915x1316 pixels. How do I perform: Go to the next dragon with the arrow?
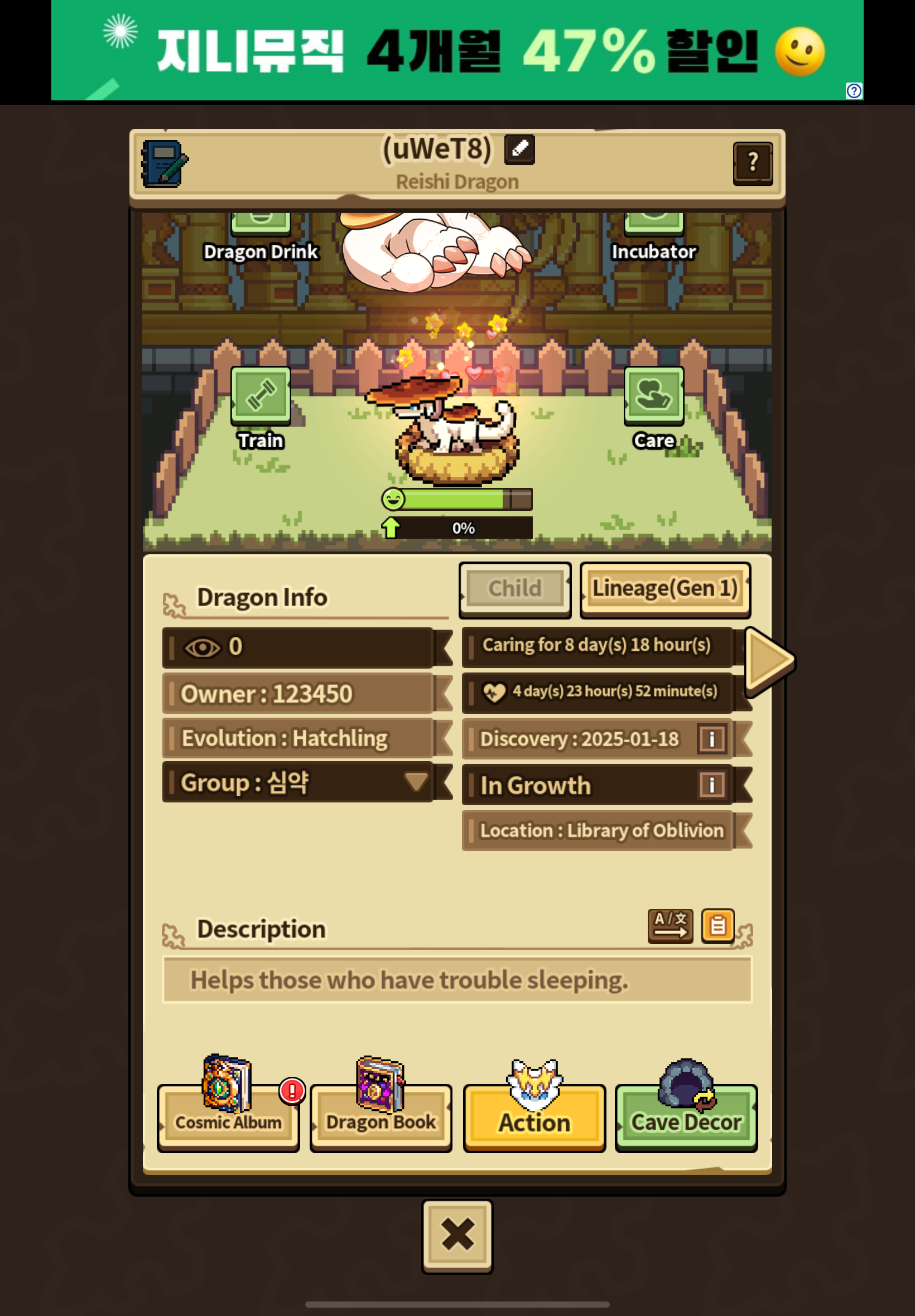(768, 661)
